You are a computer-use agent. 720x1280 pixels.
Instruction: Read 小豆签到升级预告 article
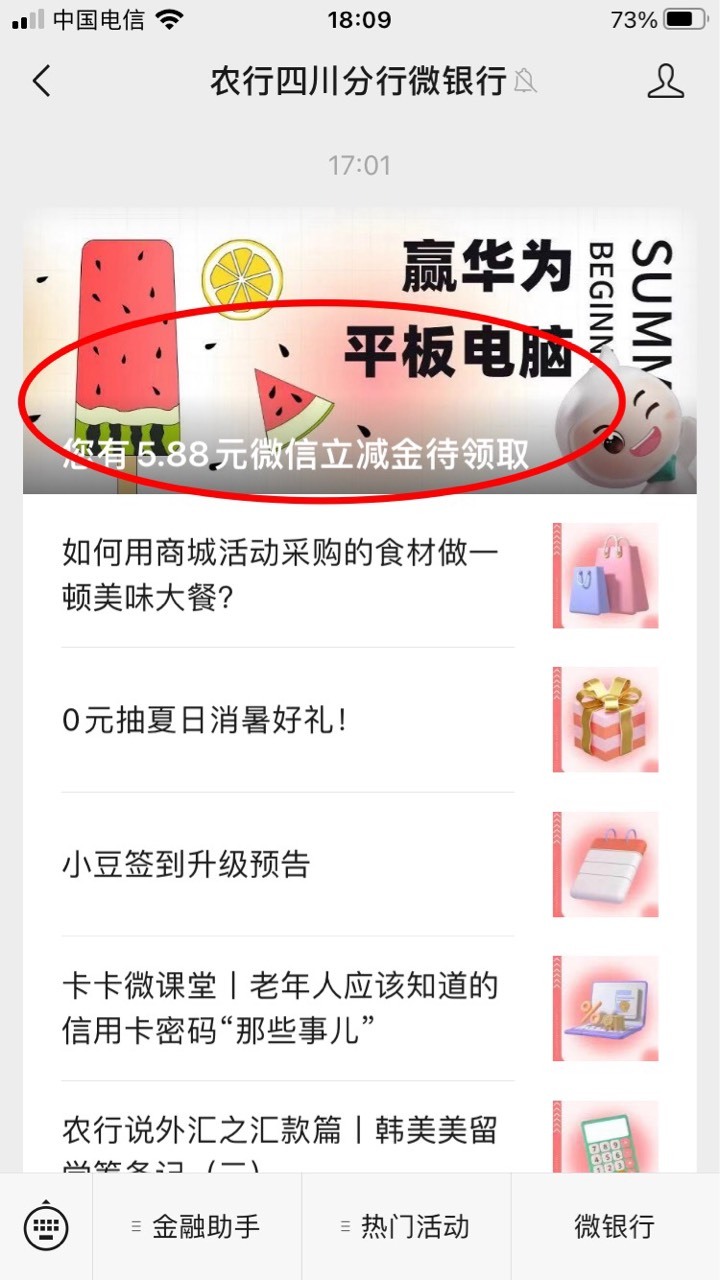[360, 864]
